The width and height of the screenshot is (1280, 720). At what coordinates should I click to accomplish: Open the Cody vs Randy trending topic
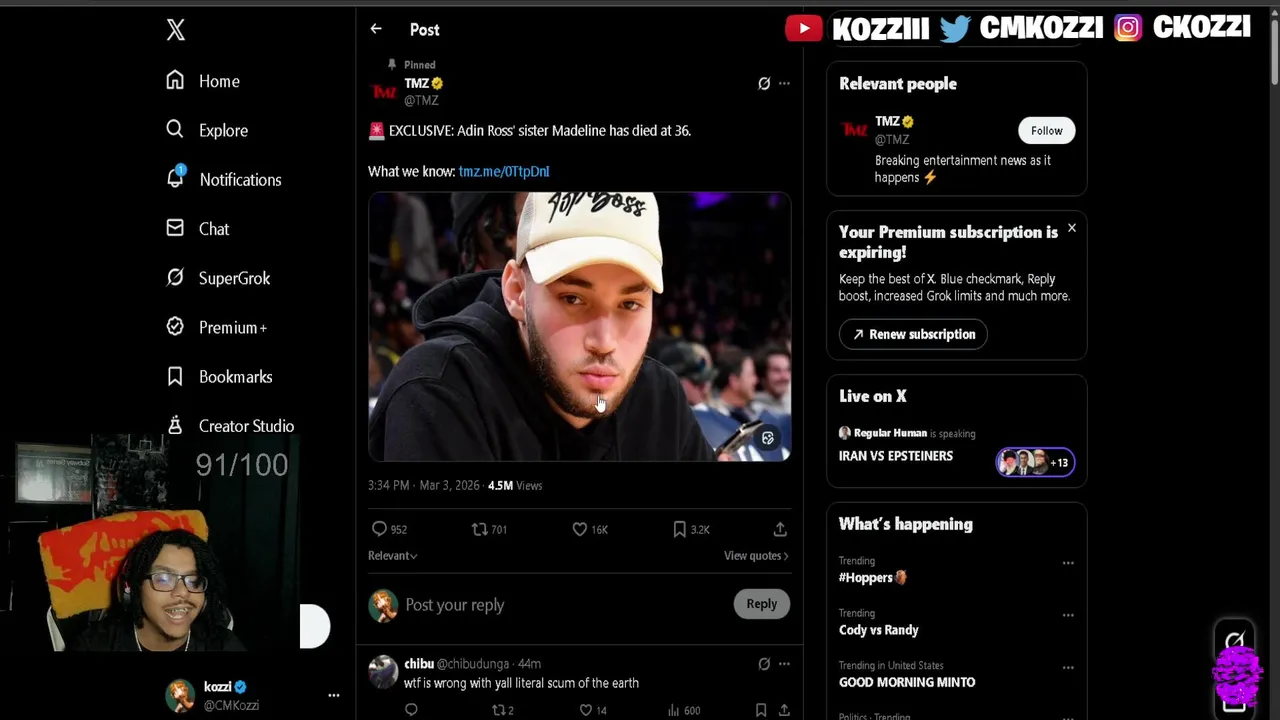(879, 630)
